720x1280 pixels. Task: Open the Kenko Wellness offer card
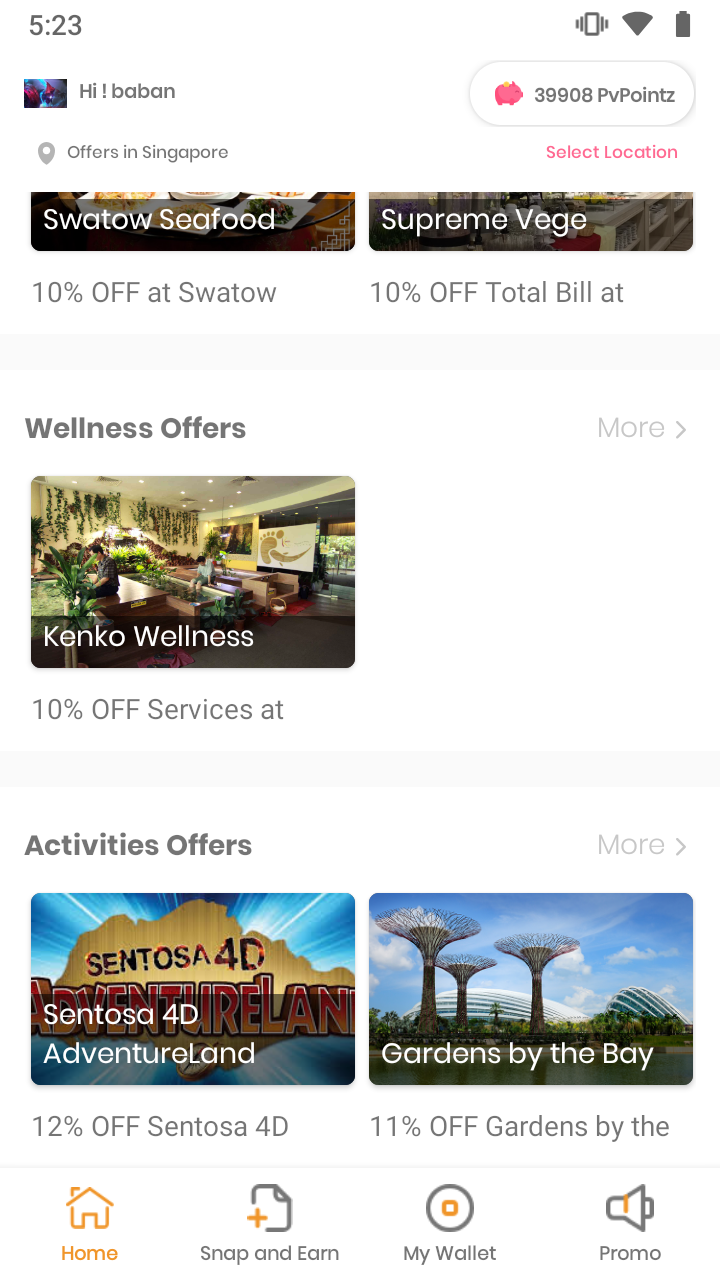(x=193, y=572)
